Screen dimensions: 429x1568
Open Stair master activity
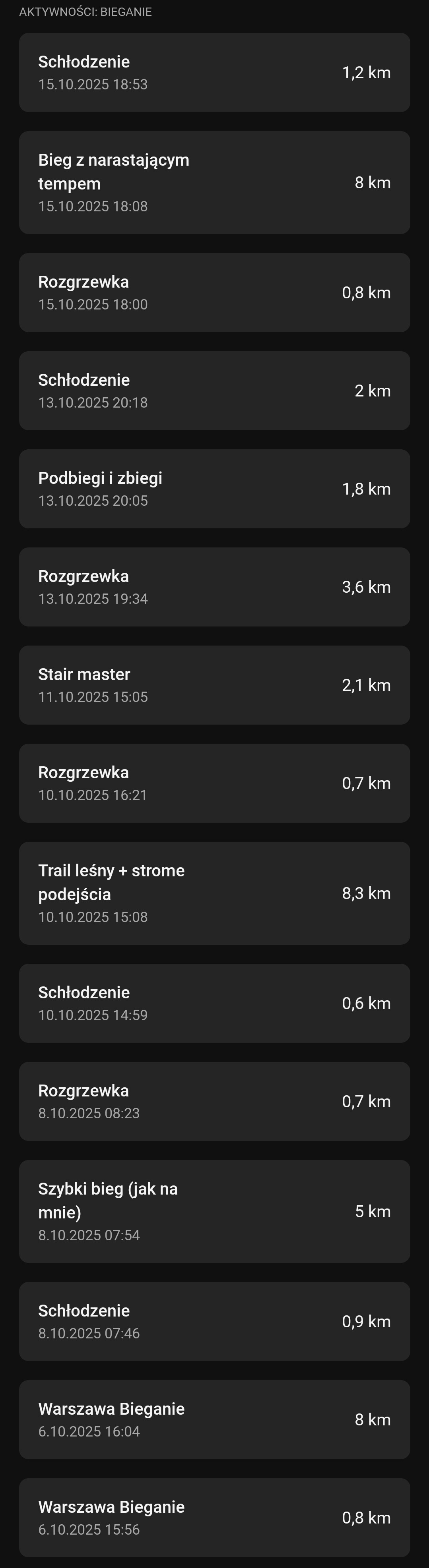214,685
